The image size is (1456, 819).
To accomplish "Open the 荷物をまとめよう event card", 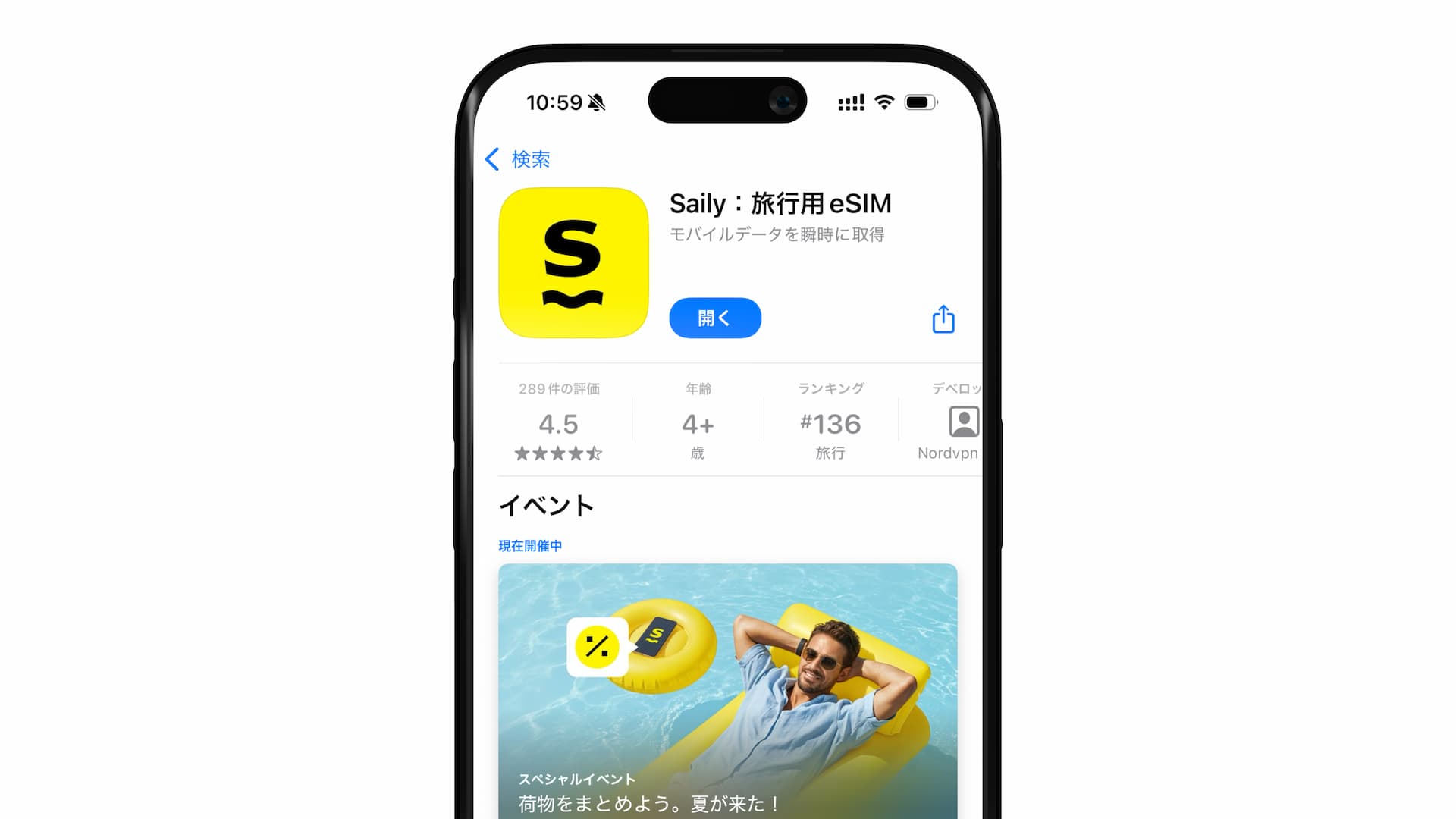I will [x=727, y=690].
